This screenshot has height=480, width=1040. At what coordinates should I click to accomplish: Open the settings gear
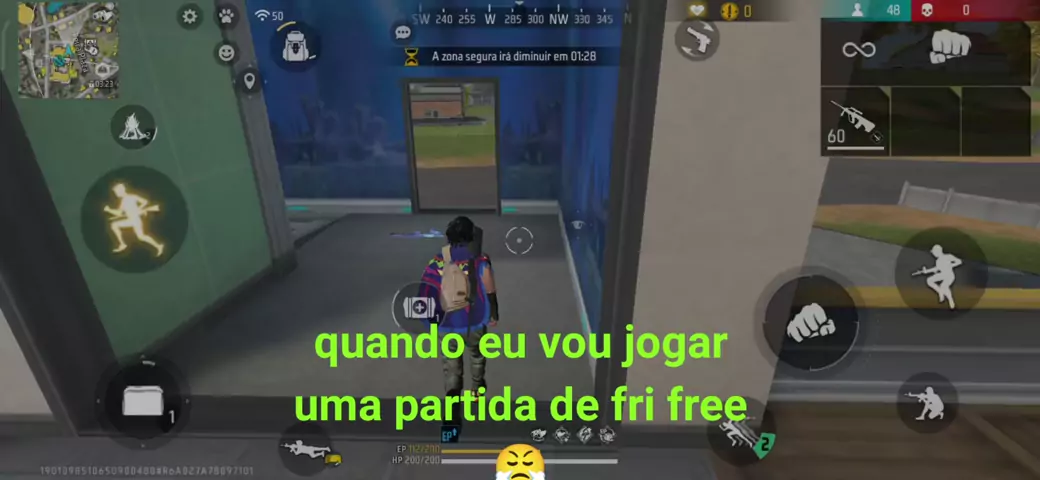(x=189, y=16)
